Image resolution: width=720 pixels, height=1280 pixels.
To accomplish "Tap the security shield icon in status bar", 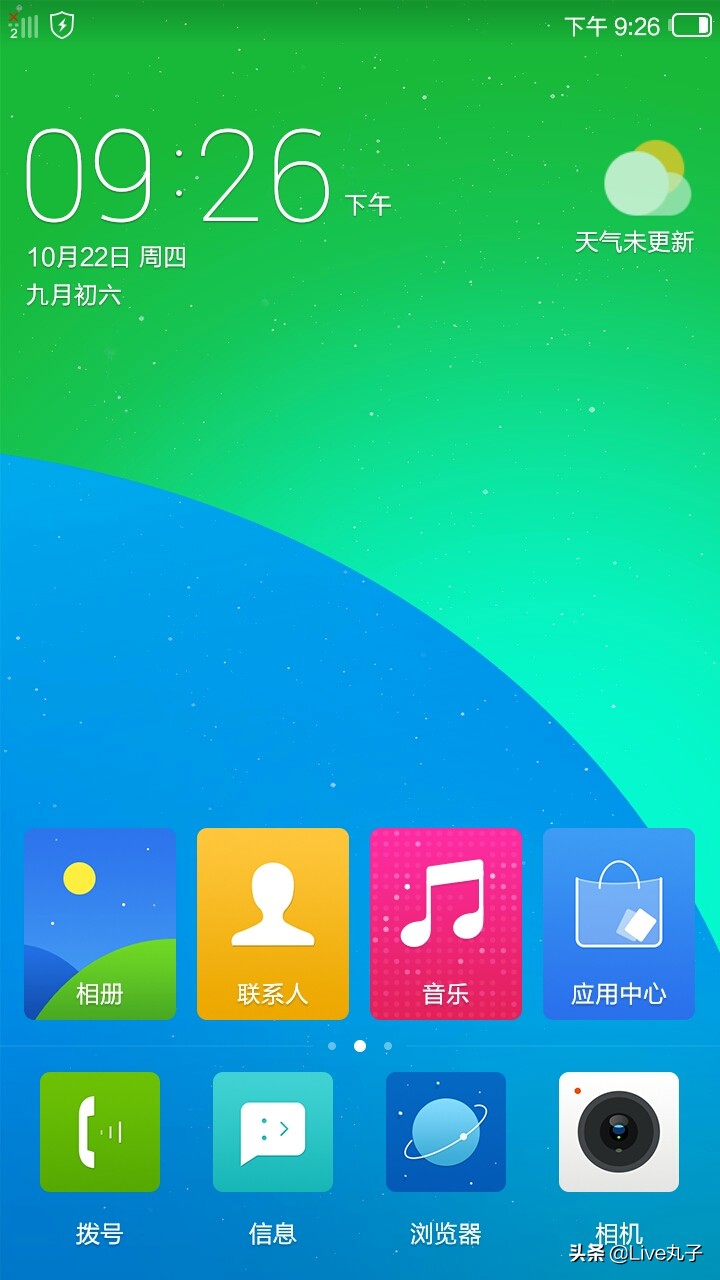I will [x=60, y=27].
